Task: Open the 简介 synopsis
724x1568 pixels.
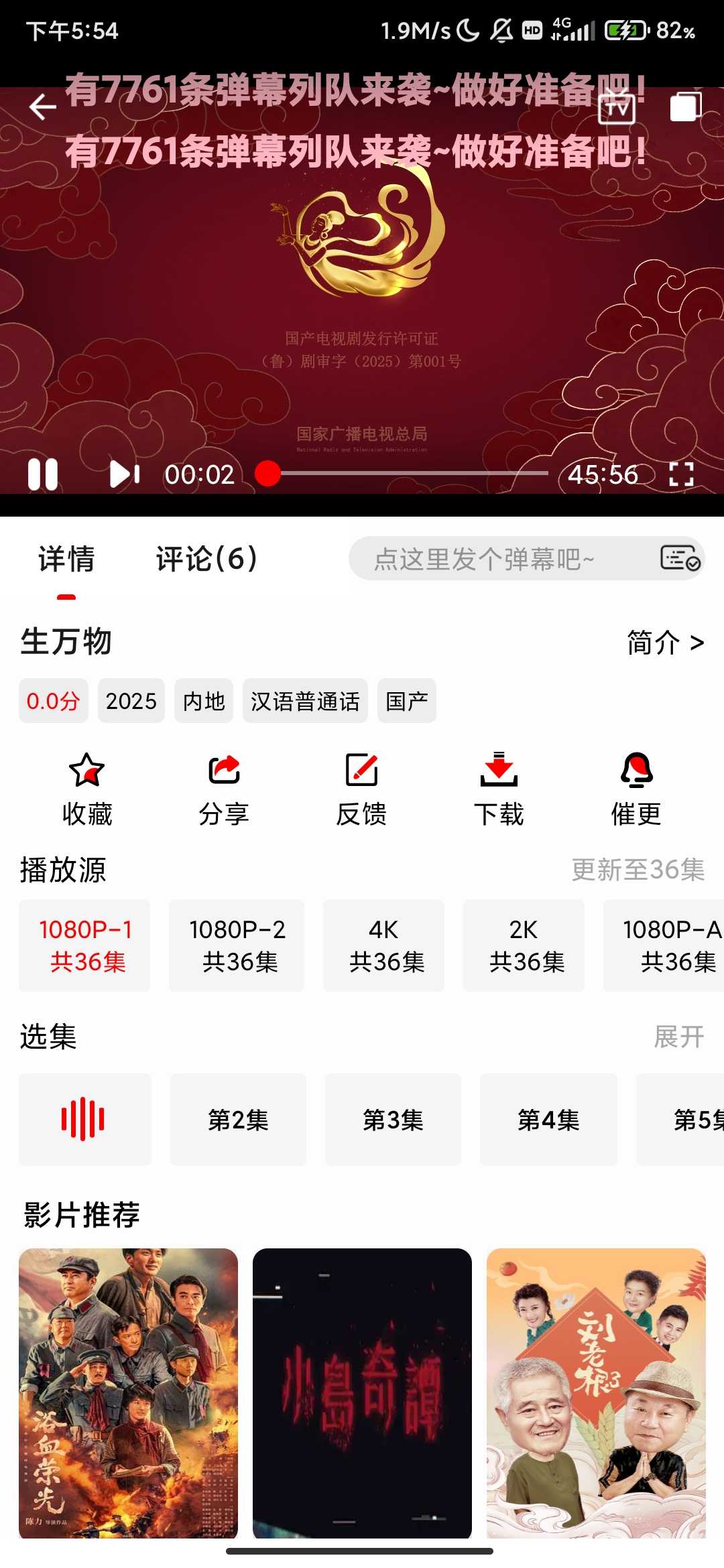Action: tap(665, 643)
